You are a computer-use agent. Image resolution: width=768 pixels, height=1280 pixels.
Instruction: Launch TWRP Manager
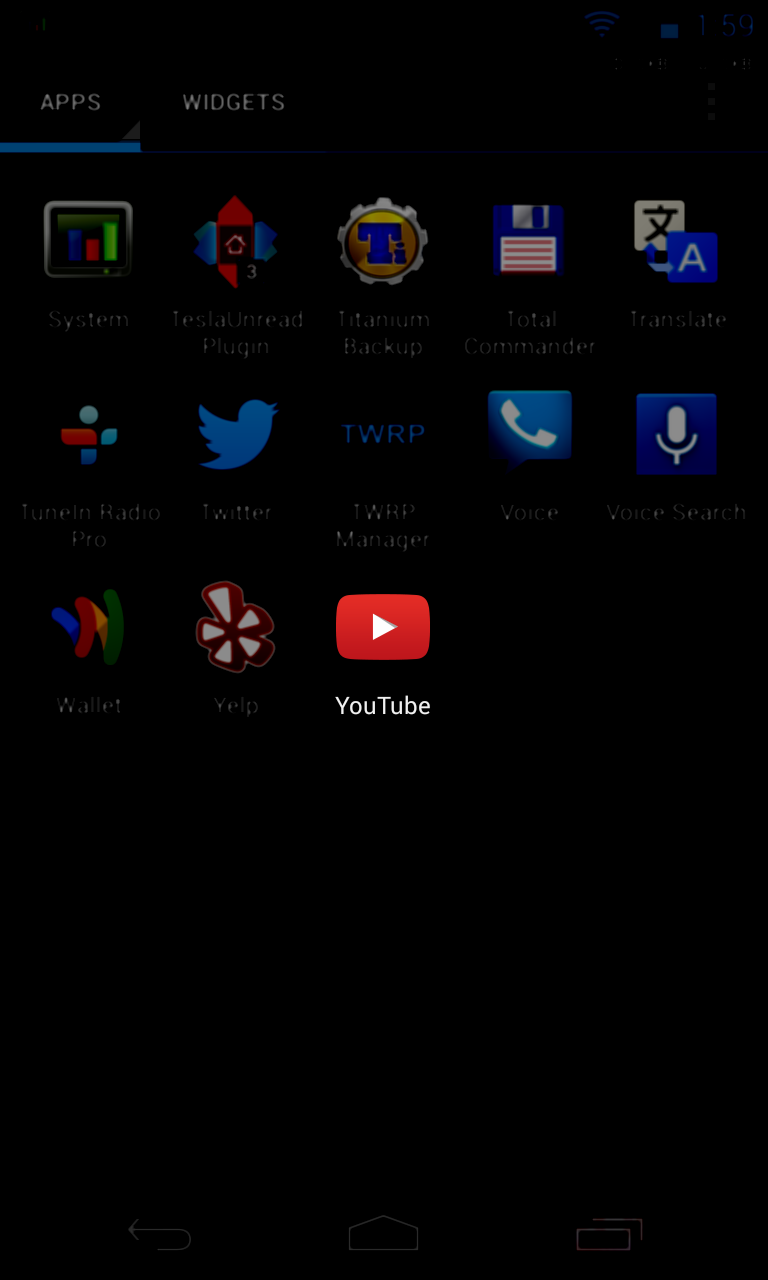tap(383, 434)
